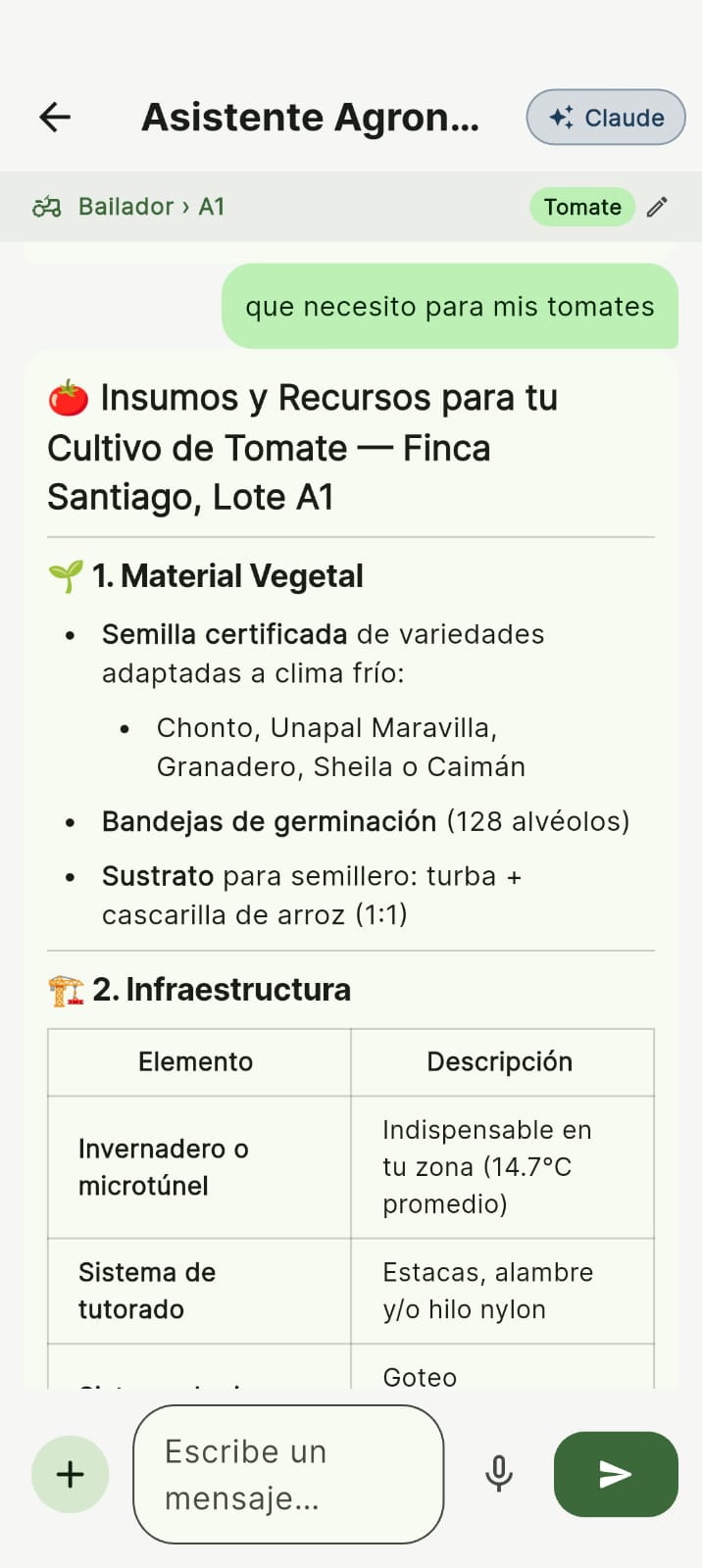Go back using the arrow icon
This screenshot has width=702, height=1568.
click(x=55, y=118)
